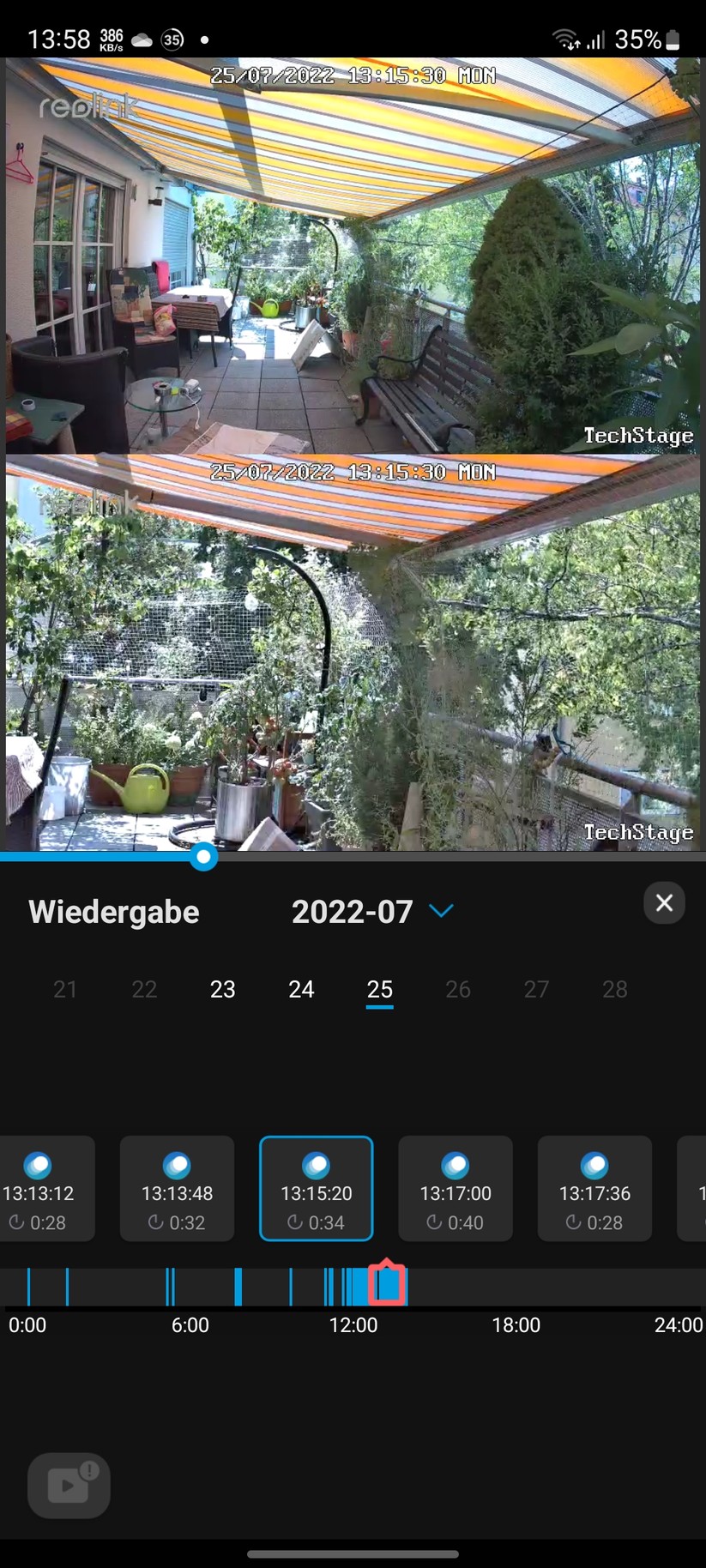Play the 13:13:48 recording clip
Image resolution: width=706 pixels, height=1568 pixels.
pyautogui.click(x=177, y=1188)
